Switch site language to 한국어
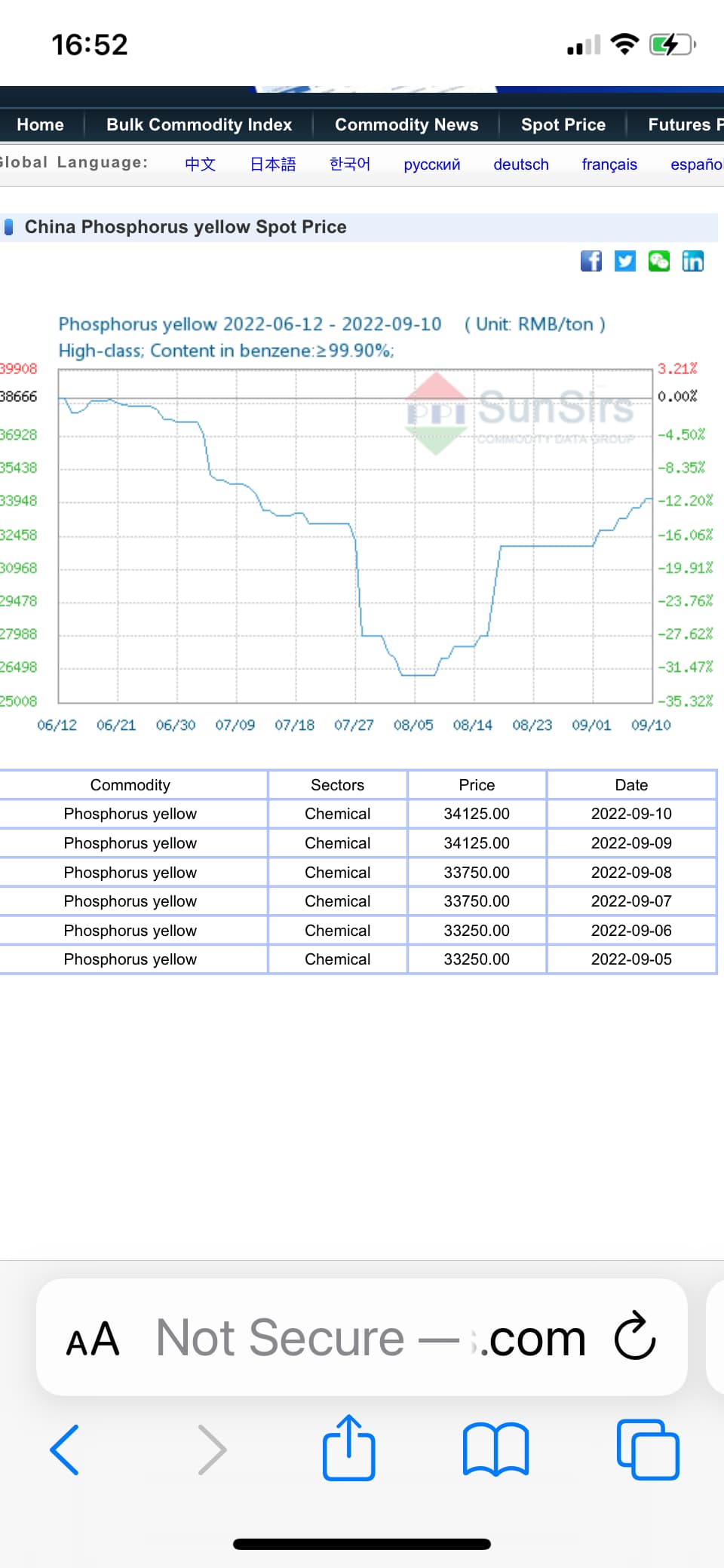This screenshot has height=1568, width=724. pos(350,164)
